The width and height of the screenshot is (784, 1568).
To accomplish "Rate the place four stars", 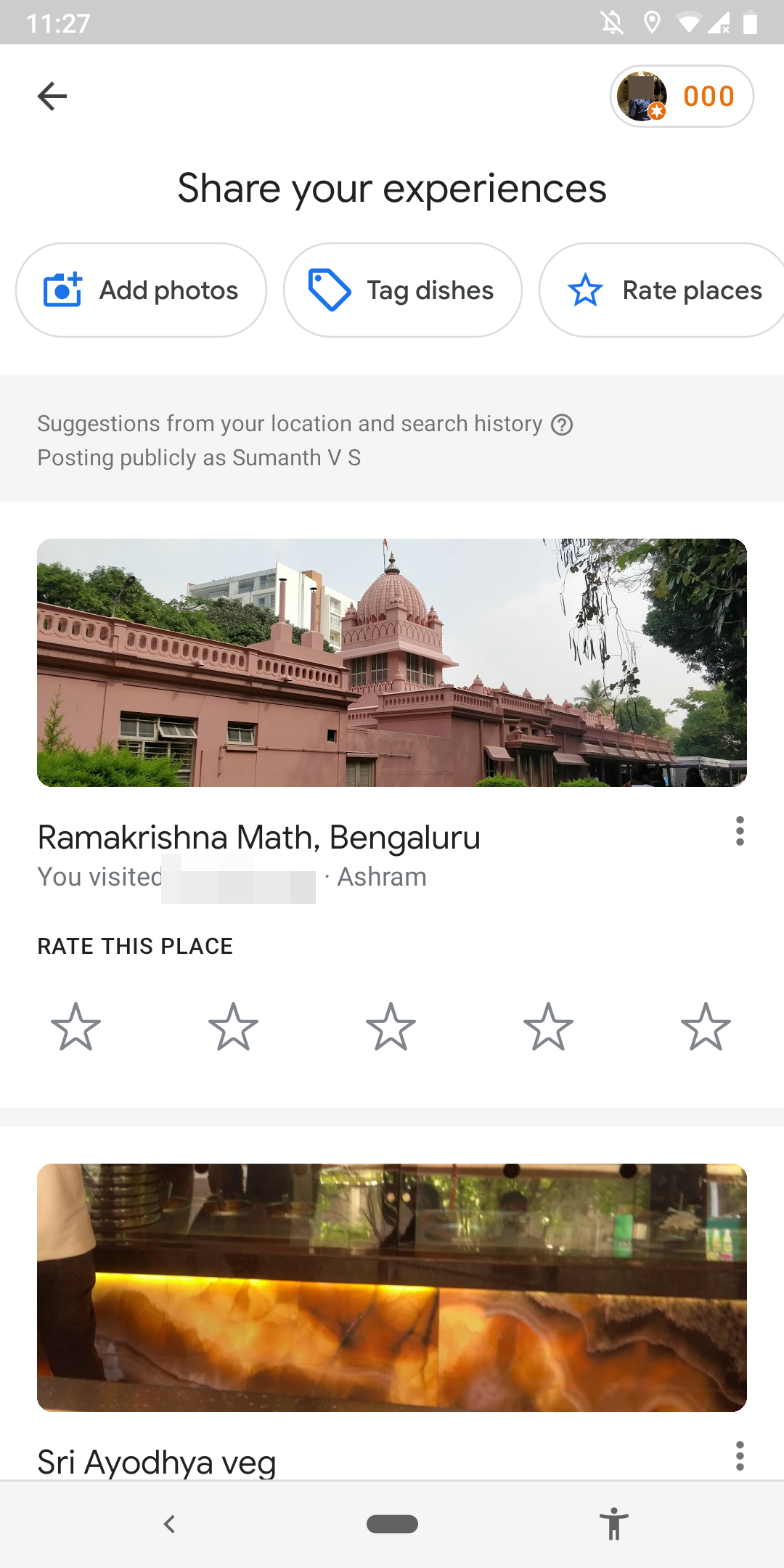I will pos(549,1026).
